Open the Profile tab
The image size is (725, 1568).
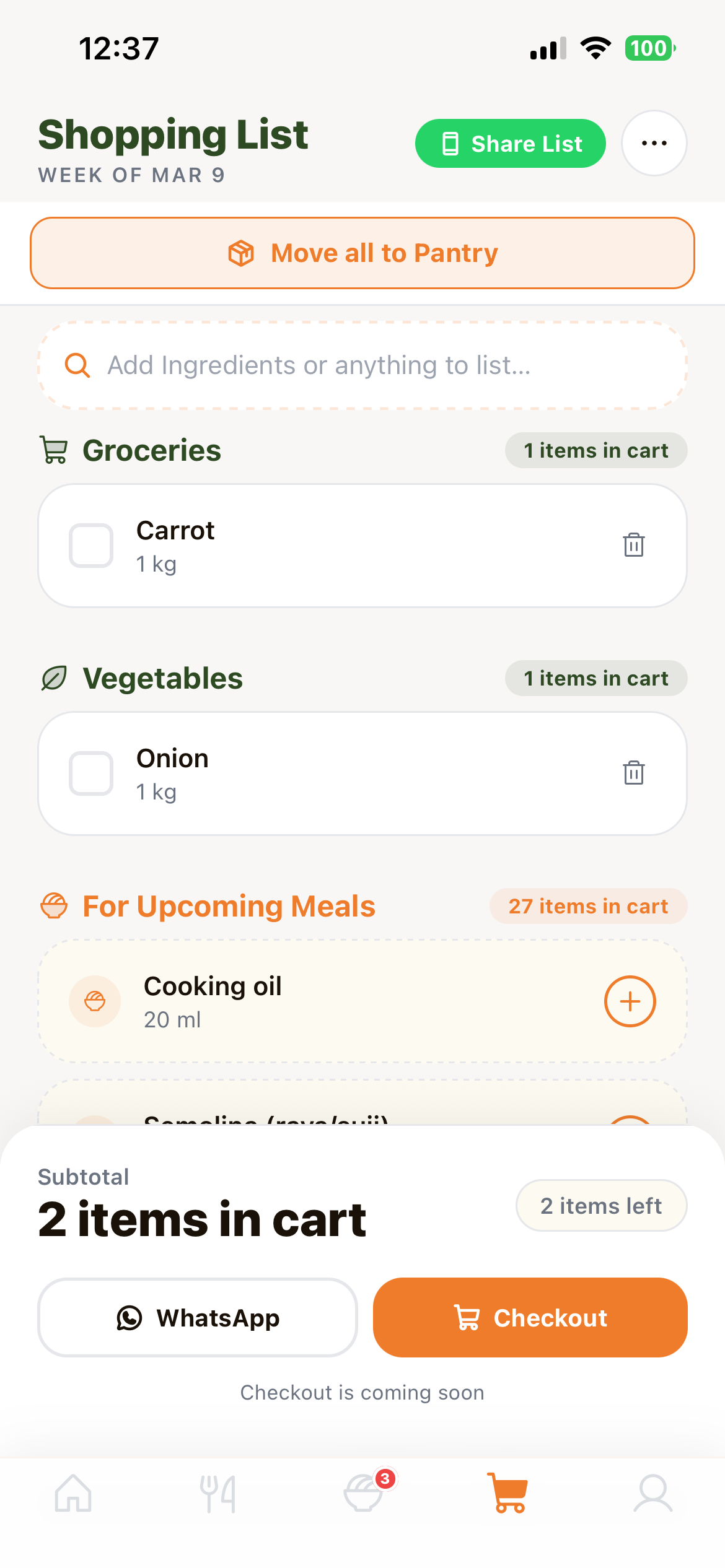click(653, 1494)
